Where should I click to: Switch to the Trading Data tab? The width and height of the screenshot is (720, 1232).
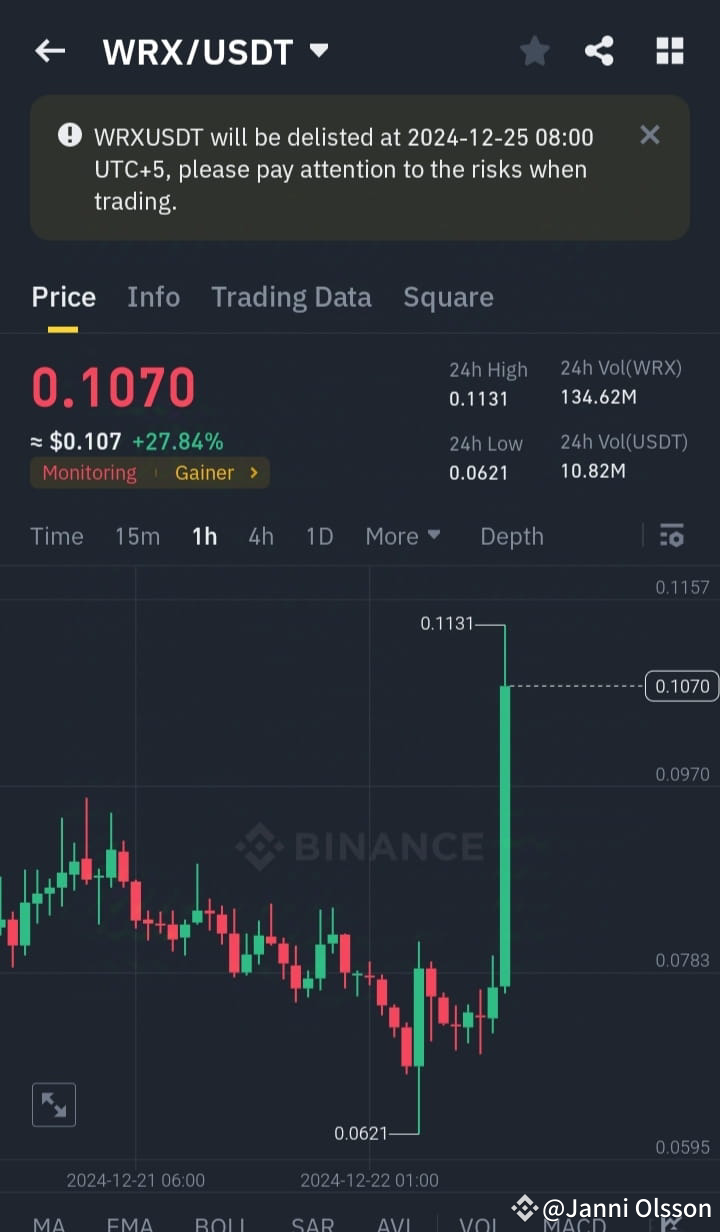tap(291, 297)
